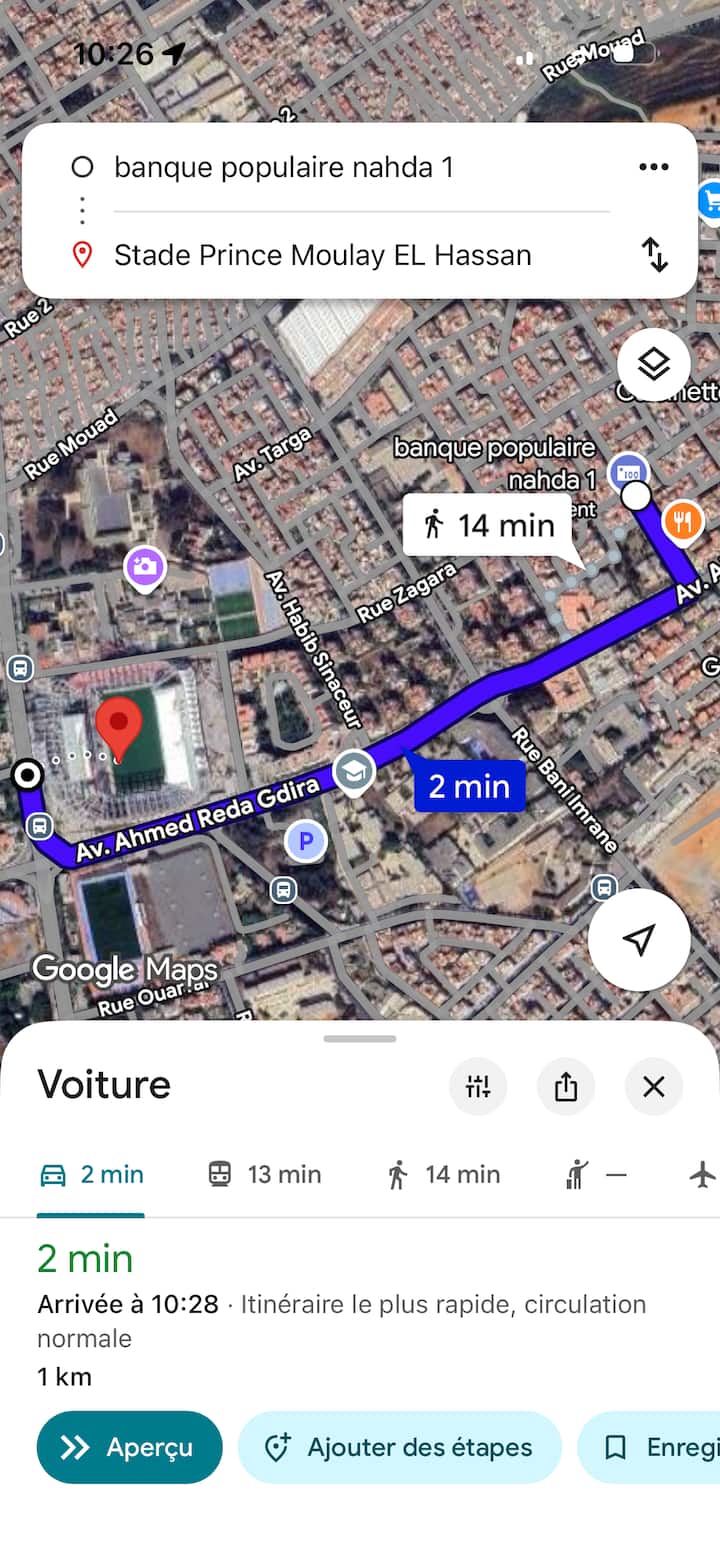Viewport: 720px width, 1561px height.
Task: Open the school marker on the route
Action: pos(354,772)
